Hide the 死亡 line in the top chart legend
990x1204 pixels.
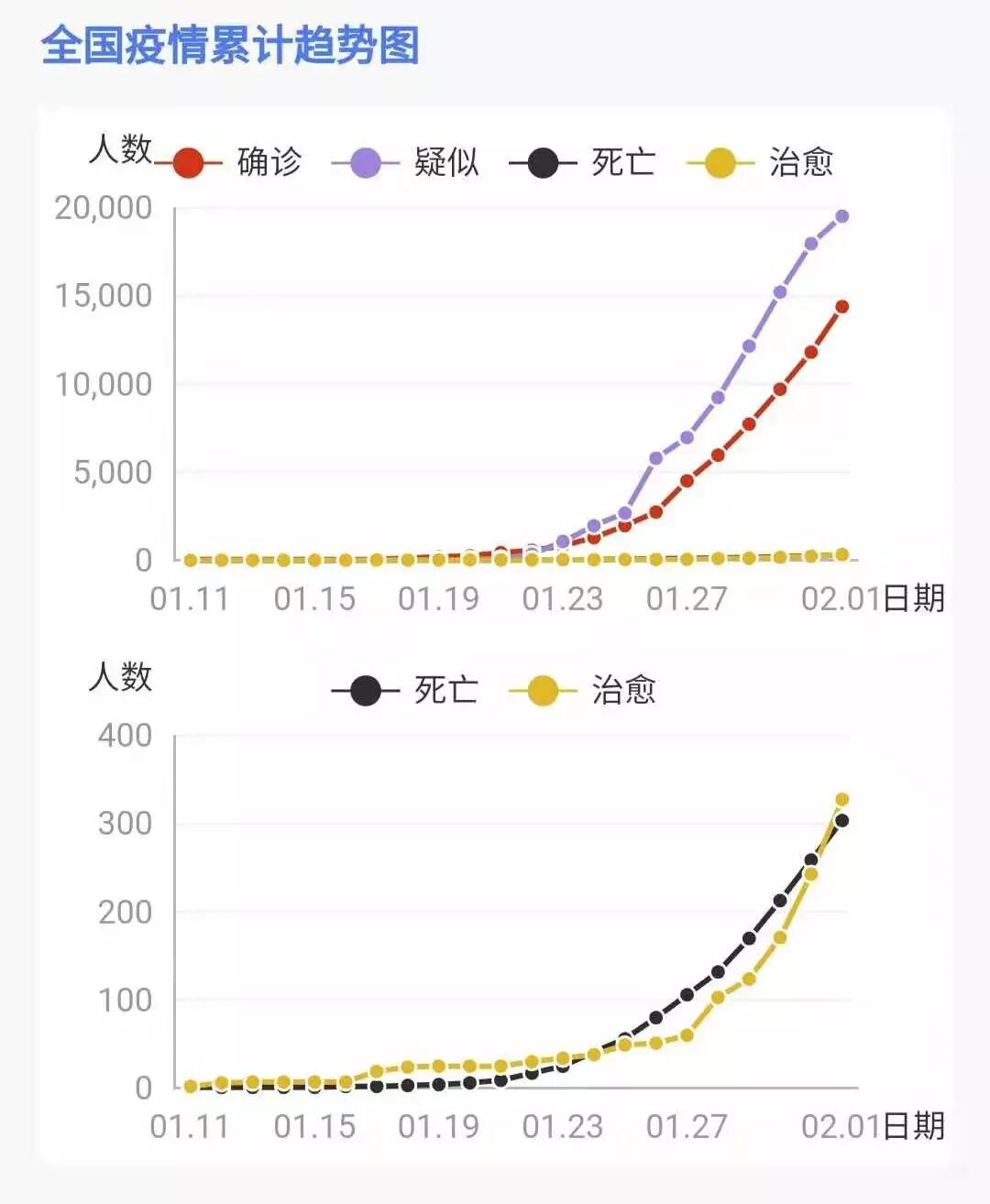(x=583, y=162)
